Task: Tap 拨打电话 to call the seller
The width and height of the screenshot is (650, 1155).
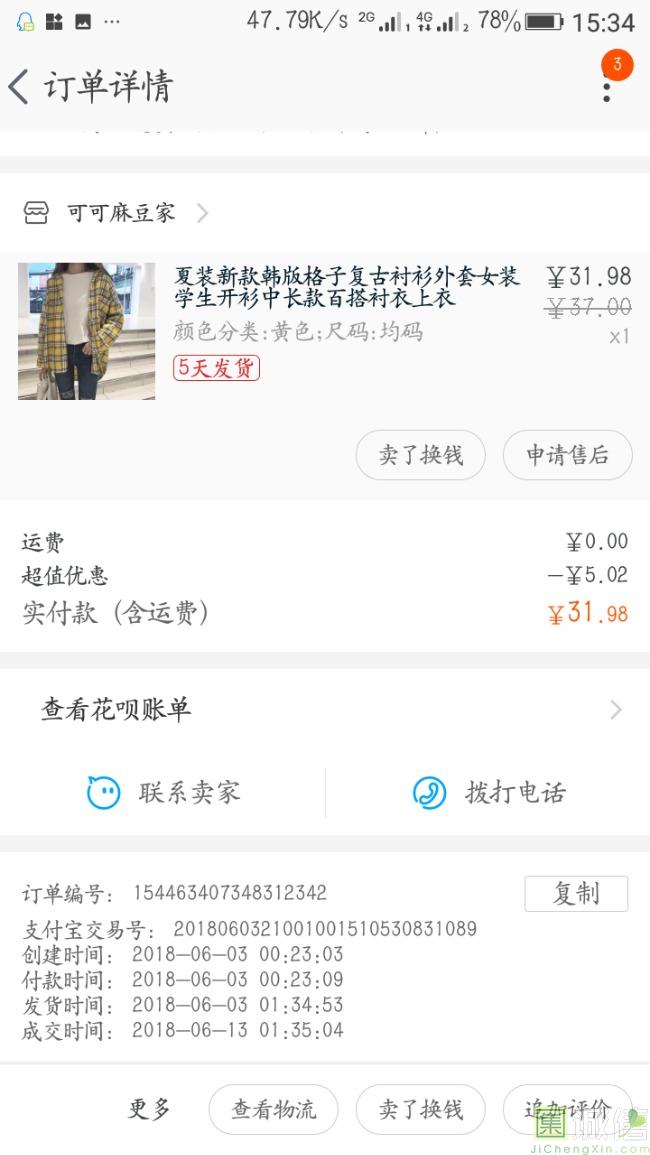Action: coord(489,793)
